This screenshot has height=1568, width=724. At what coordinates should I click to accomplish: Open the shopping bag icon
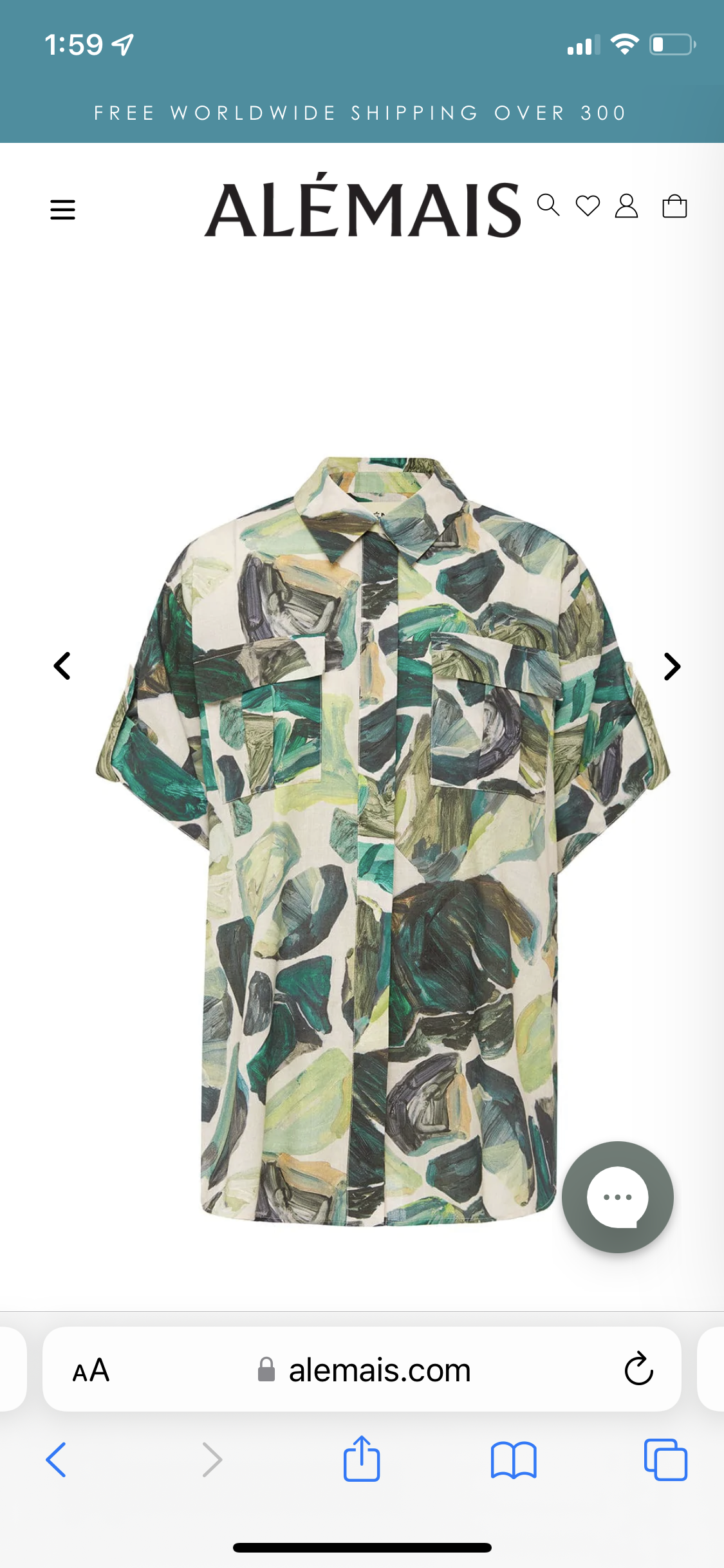(x=674, y=207)
